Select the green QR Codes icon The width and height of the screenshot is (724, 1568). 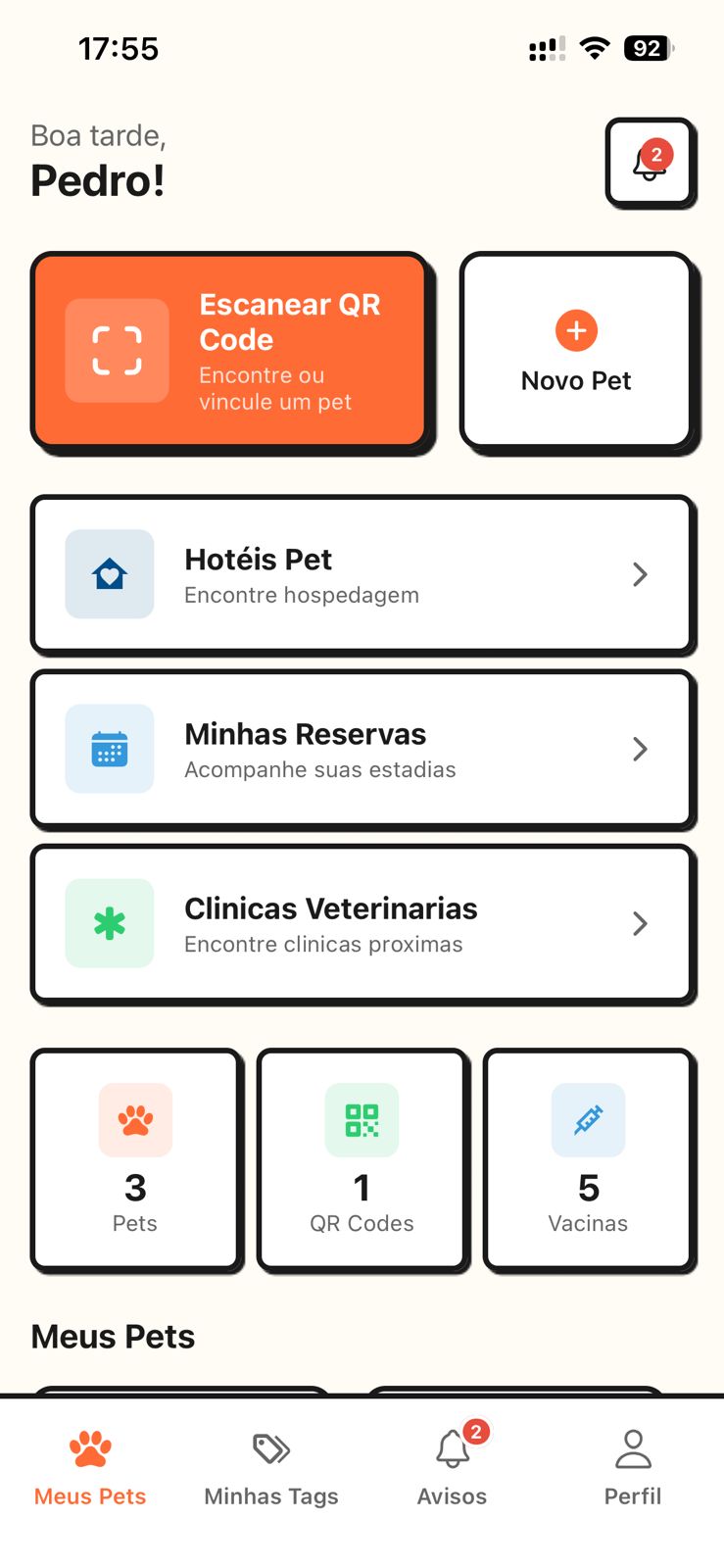pos(362,1119)
